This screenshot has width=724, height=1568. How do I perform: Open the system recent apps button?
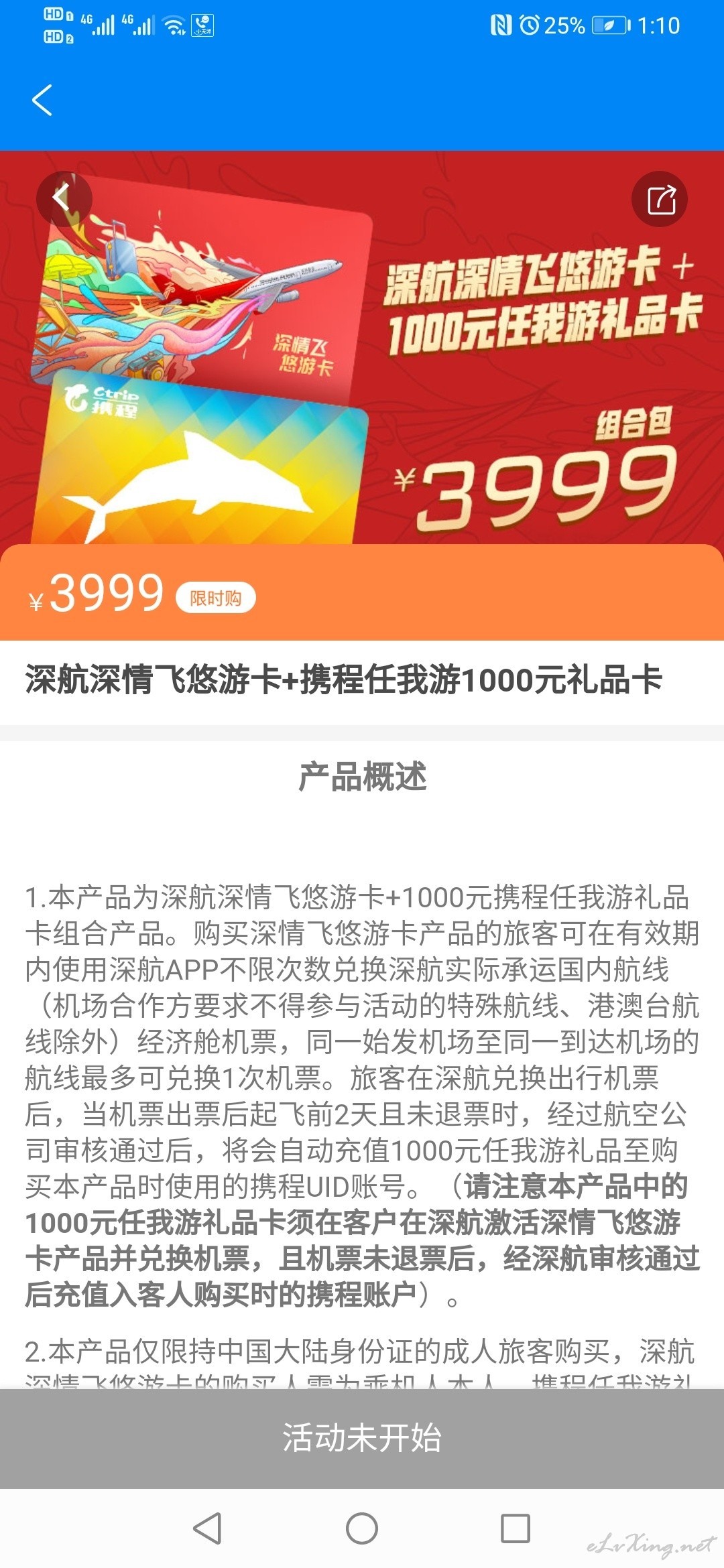[516, 1528]
